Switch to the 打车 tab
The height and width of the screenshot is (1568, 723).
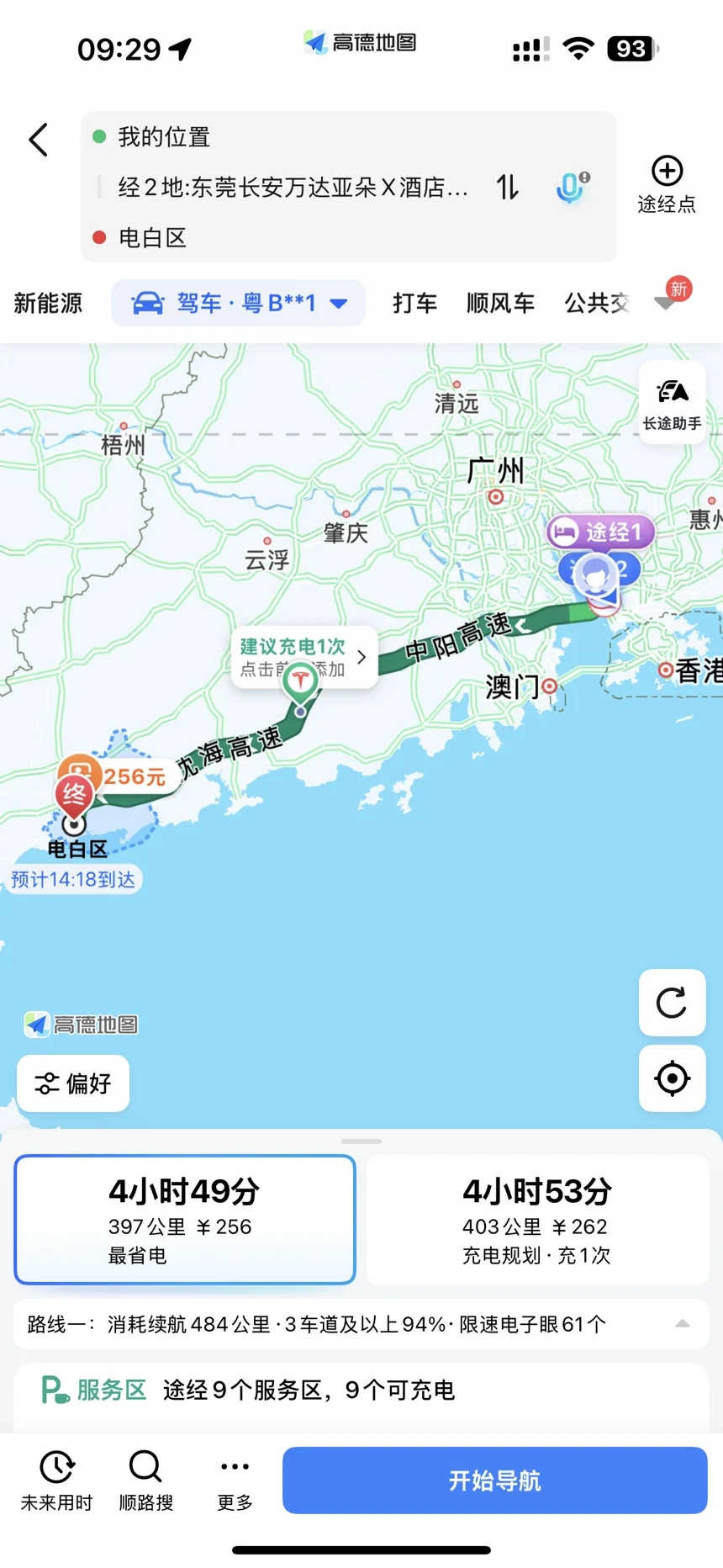pyautogui.click(x=414, y=303)
